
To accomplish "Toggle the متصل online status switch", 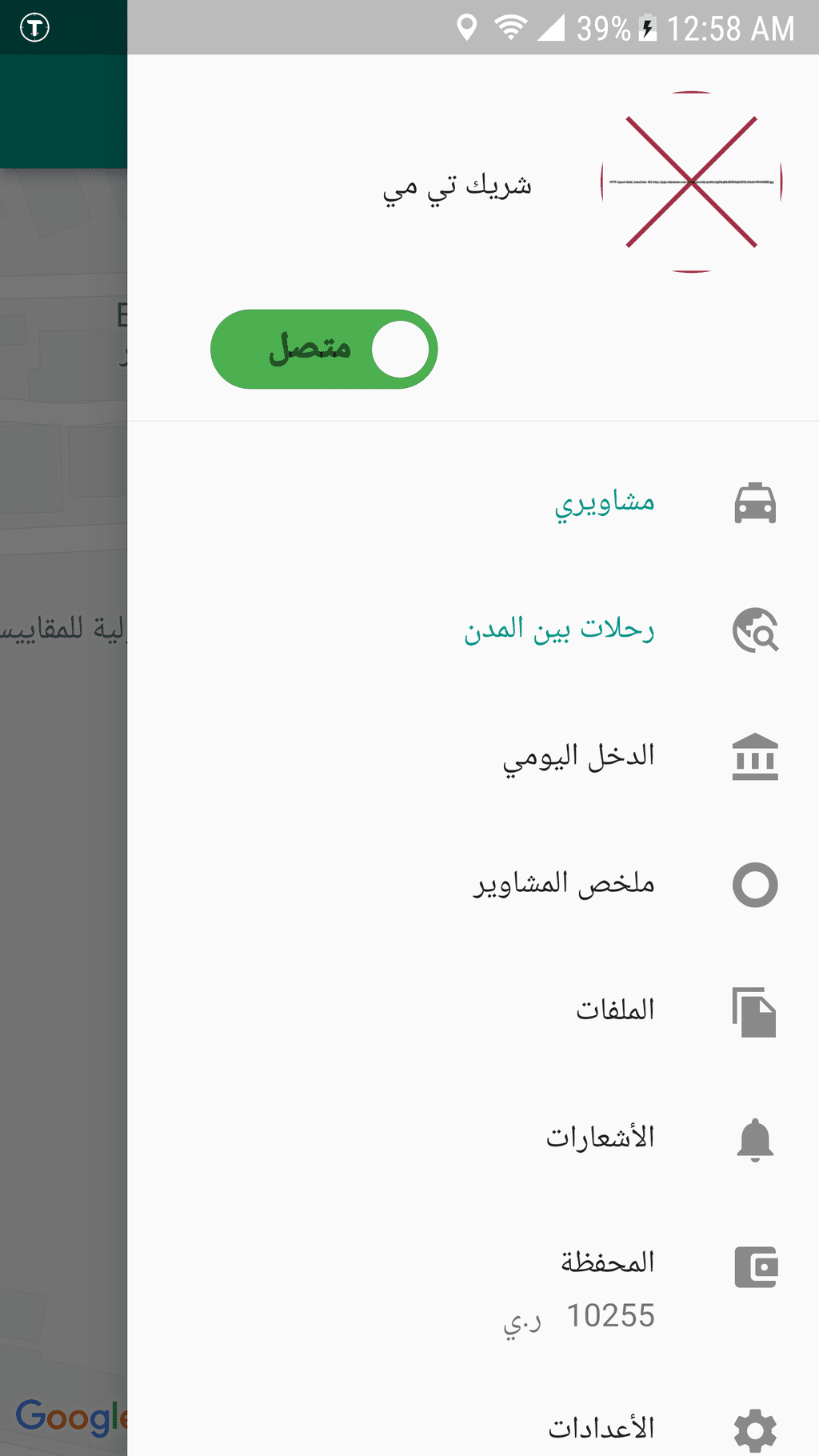I will pos(324,350).
